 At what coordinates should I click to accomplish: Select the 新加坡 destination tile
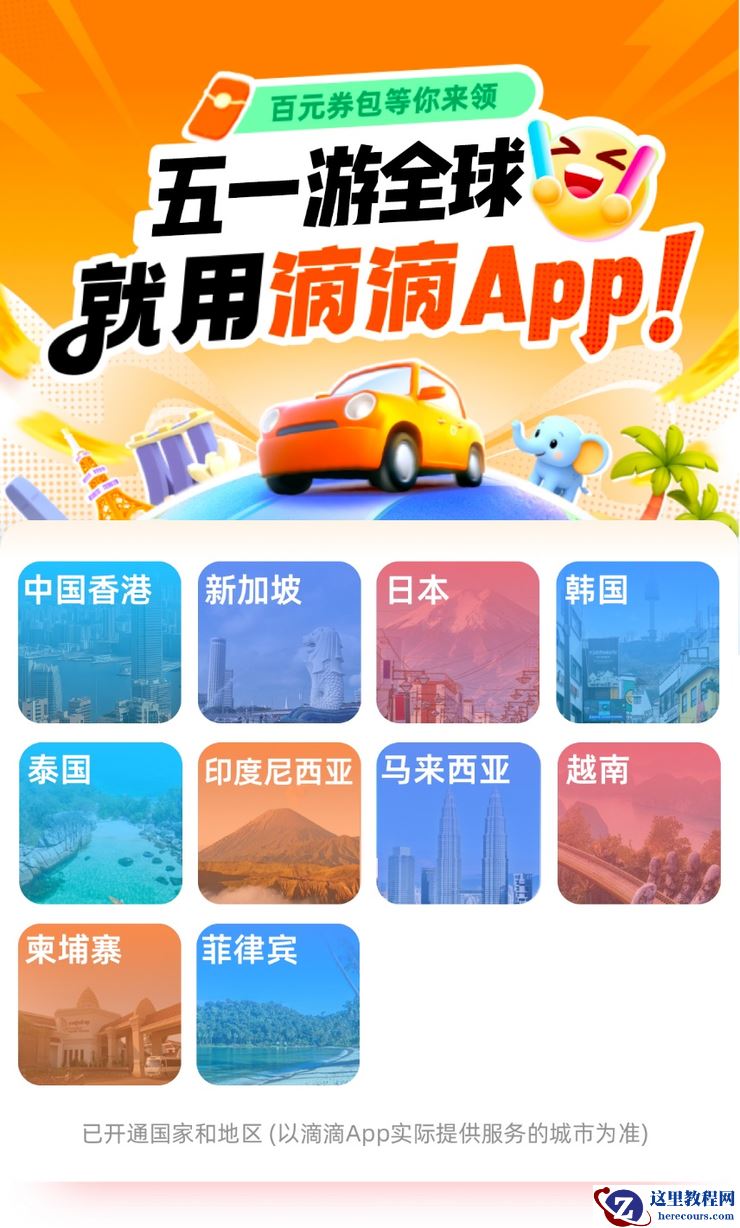(x=278, y=642)
